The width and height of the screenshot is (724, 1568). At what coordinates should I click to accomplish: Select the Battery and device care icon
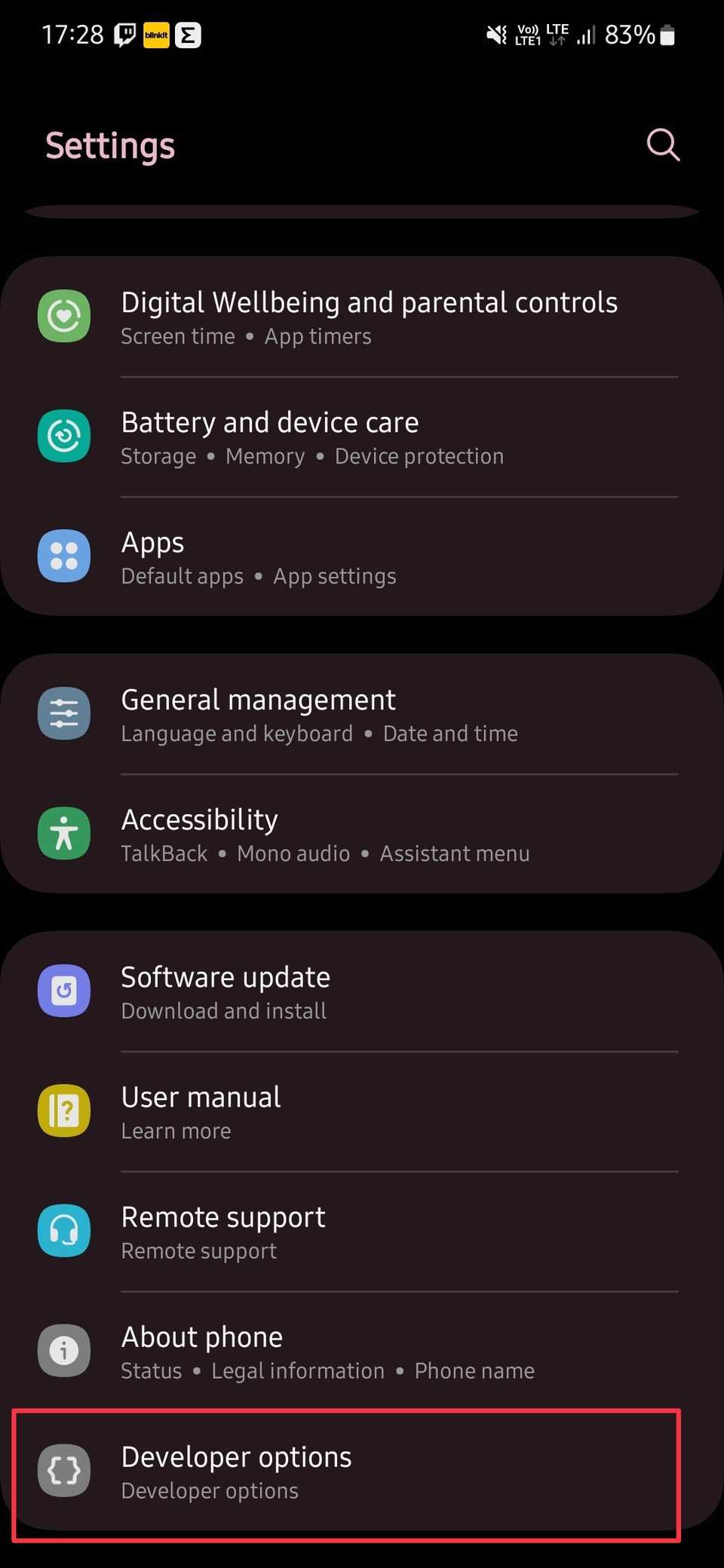pyautogui.click(x=64, y=436)
